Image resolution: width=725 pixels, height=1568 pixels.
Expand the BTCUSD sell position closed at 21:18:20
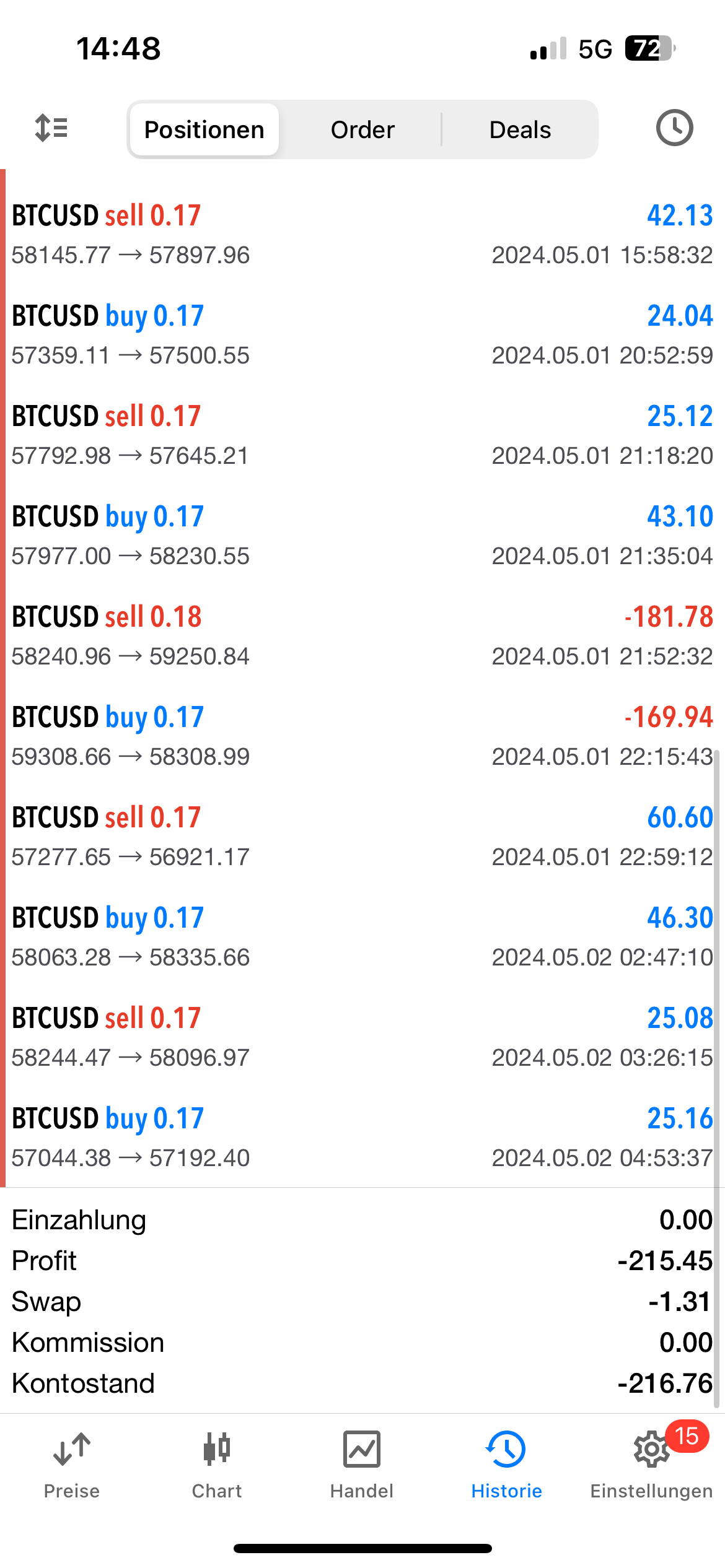point(362,435)
